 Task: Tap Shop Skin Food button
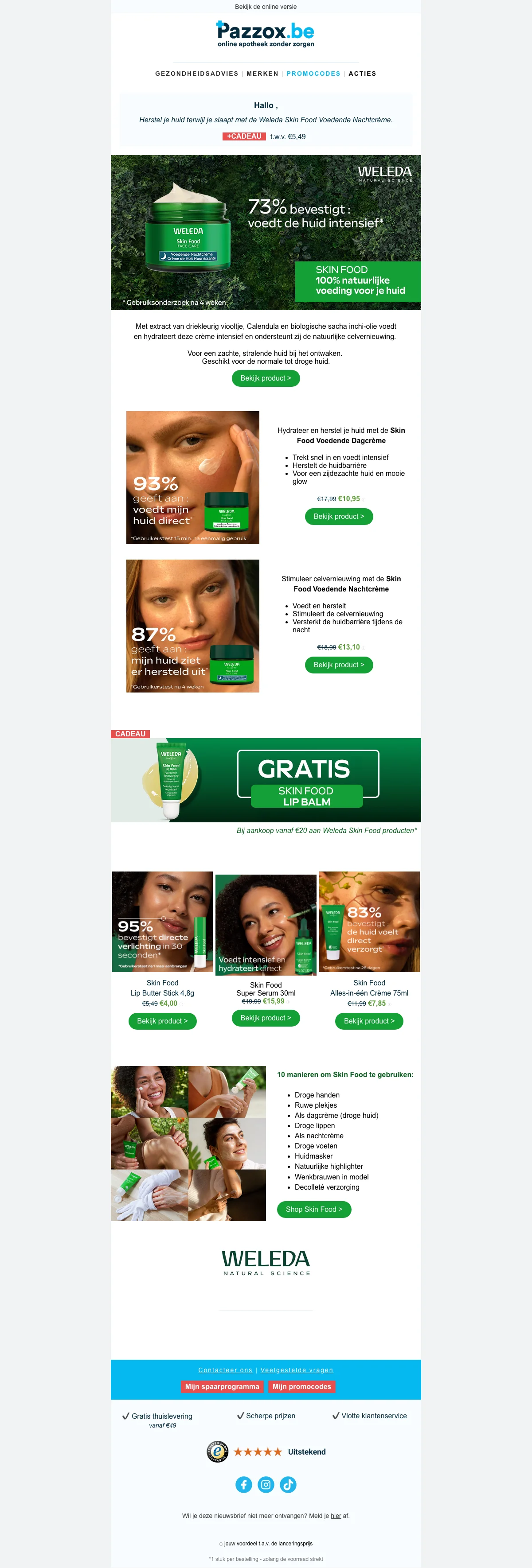coord(314,1209)
